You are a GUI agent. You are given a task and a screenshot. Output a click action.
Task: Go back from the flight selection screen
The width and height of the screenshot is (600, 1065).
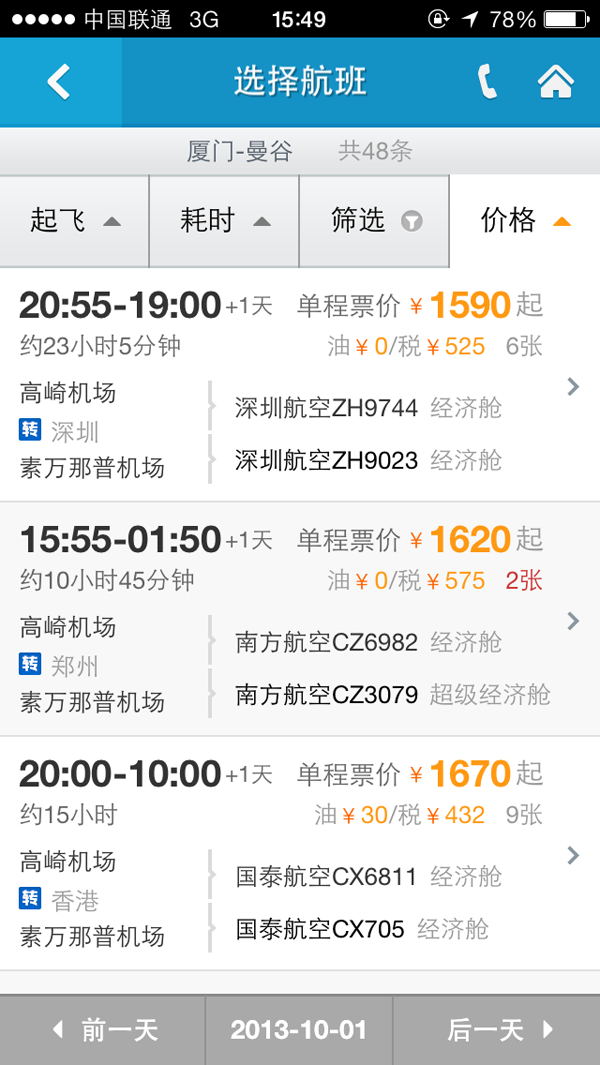coord(60,82)
